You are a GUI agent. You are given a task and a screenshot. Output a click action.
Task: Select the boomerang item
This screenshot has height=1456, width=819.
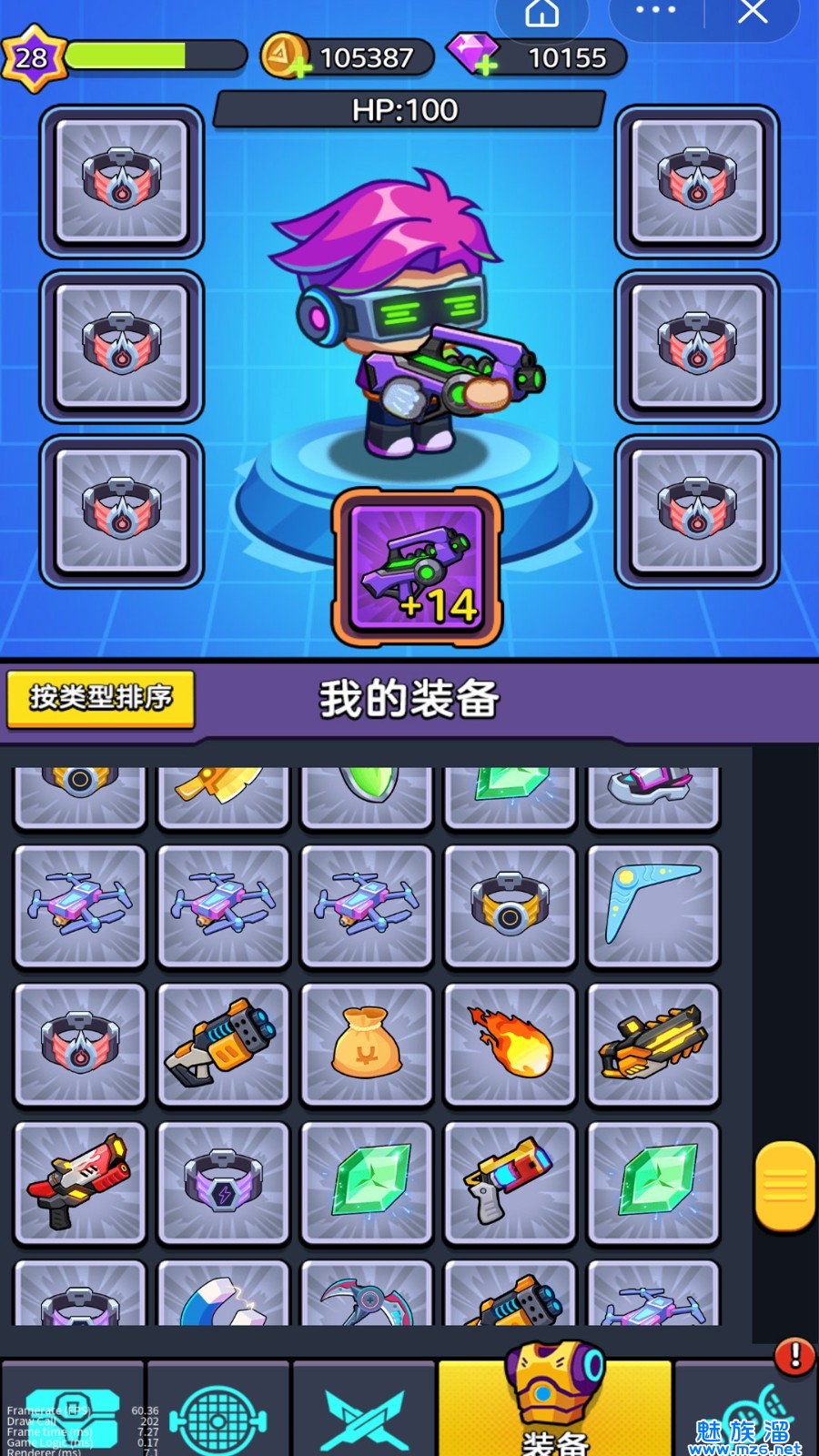pos(652,905)
